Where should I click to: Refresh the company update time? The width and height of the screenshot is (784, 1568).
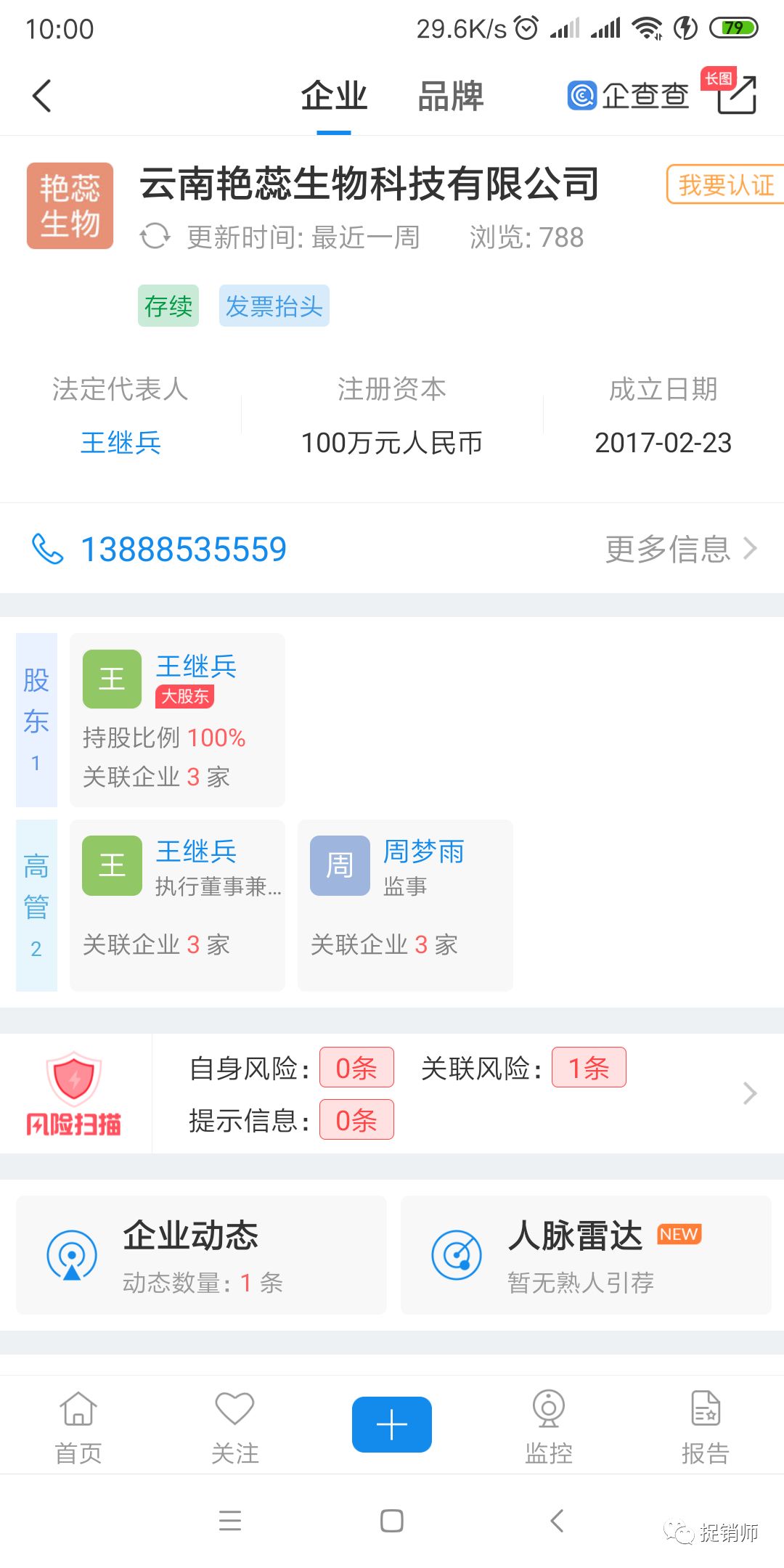click(x=155, y=237)
